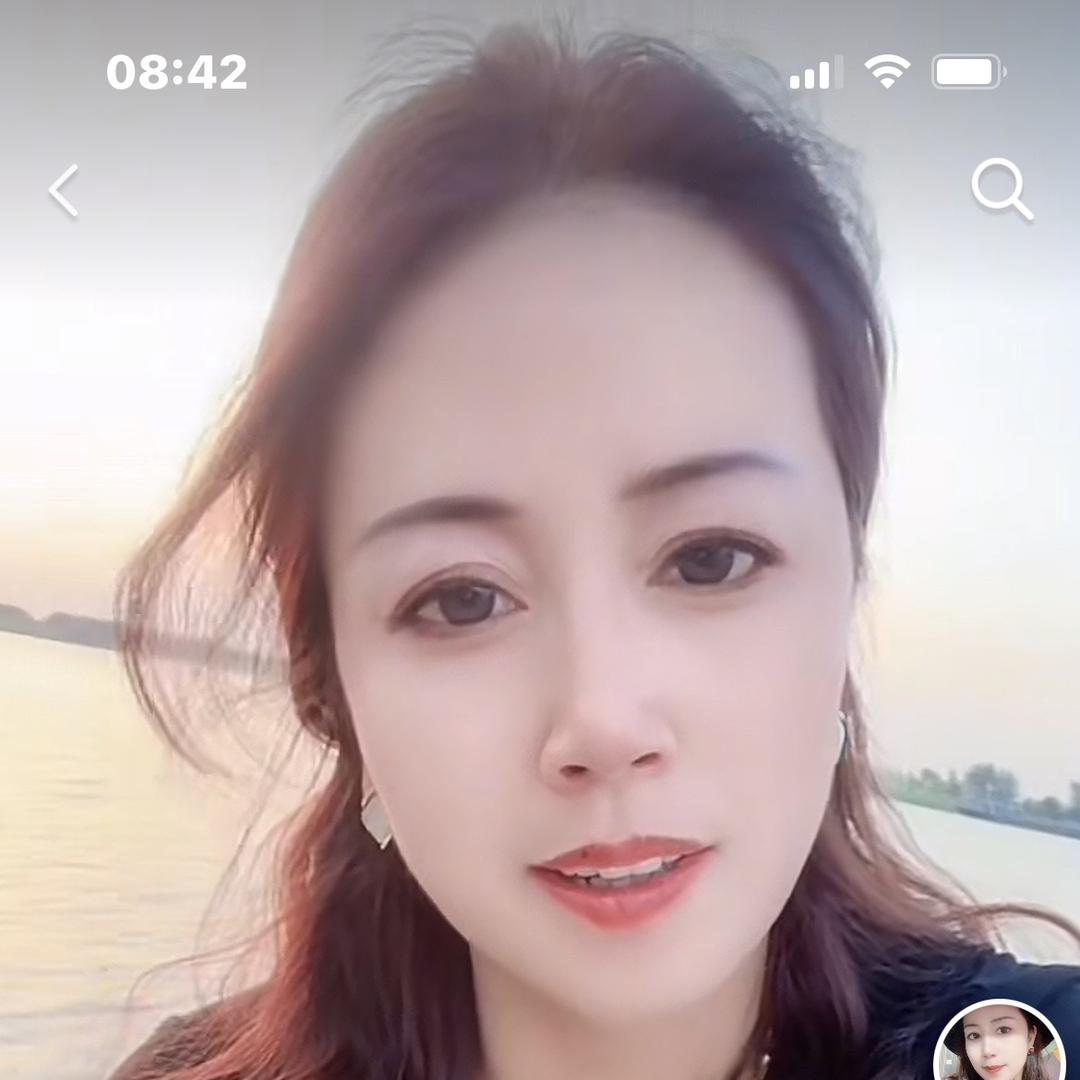
Task: Go back using the arrow icon
Action: coord(64,191)
